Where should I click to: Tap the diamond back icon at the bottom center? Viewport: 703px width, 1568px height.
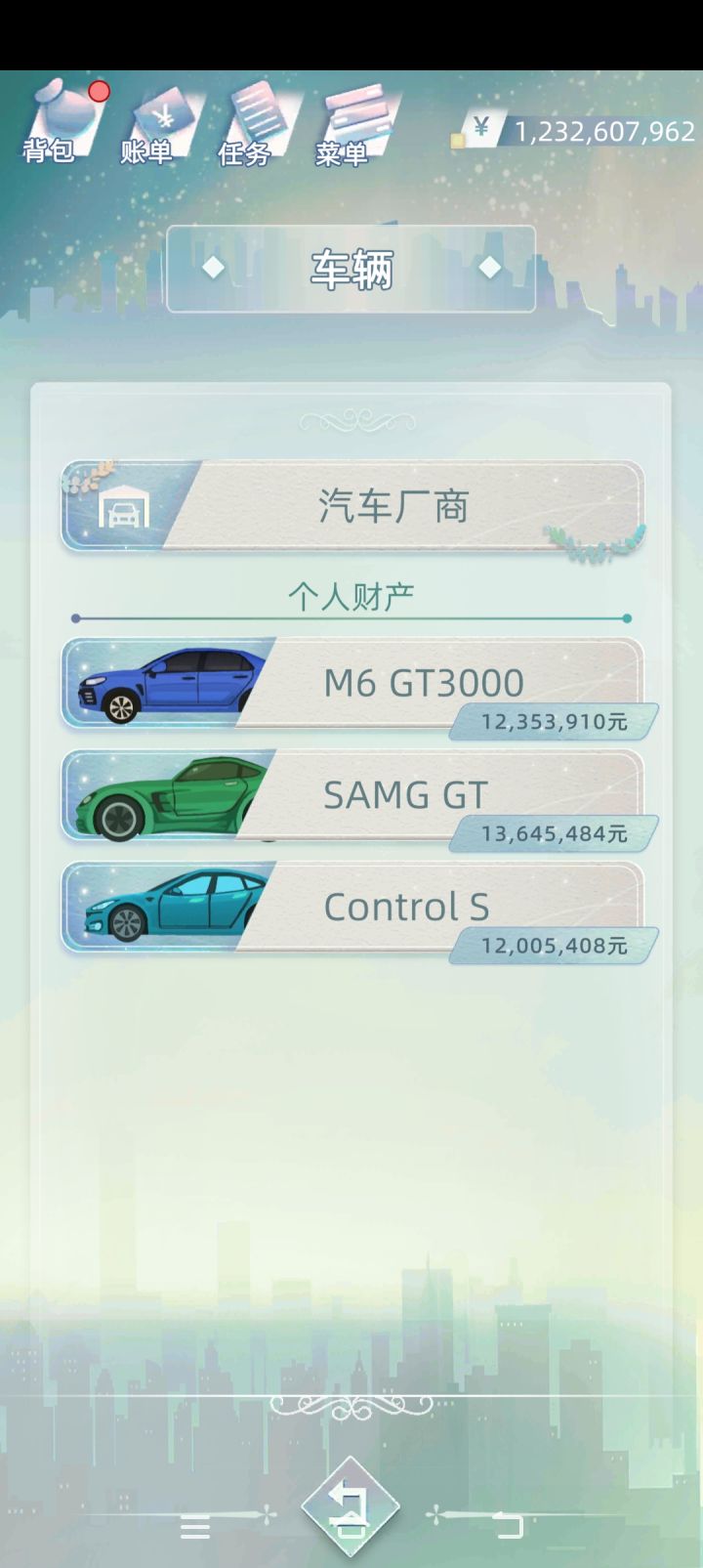[351, 1509]
